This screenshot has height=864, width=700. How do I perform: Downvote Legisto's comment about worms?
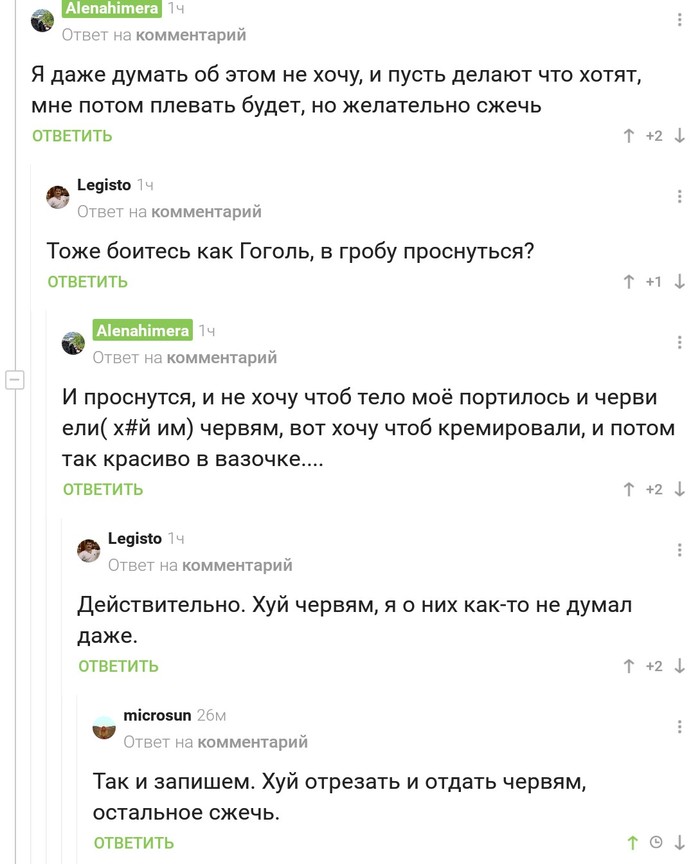pos(680,666)
